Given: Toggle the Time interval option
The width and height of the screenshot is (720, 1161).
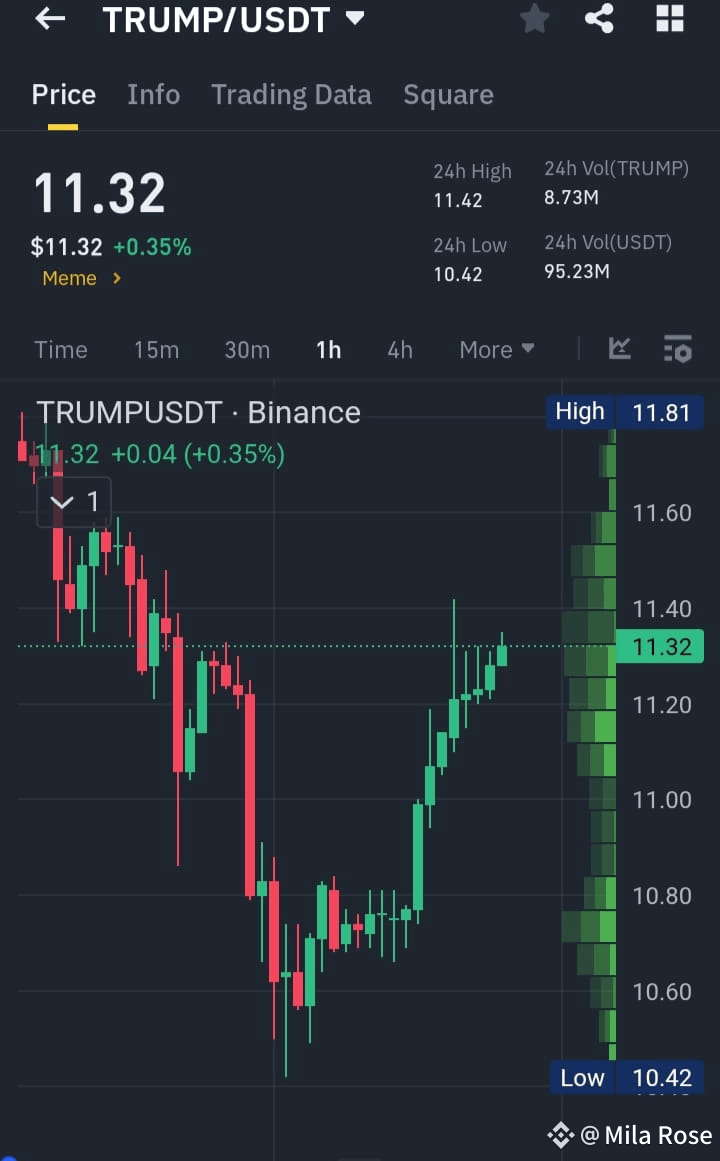Looking at the screenshot, I should click(x=61, y=349).
